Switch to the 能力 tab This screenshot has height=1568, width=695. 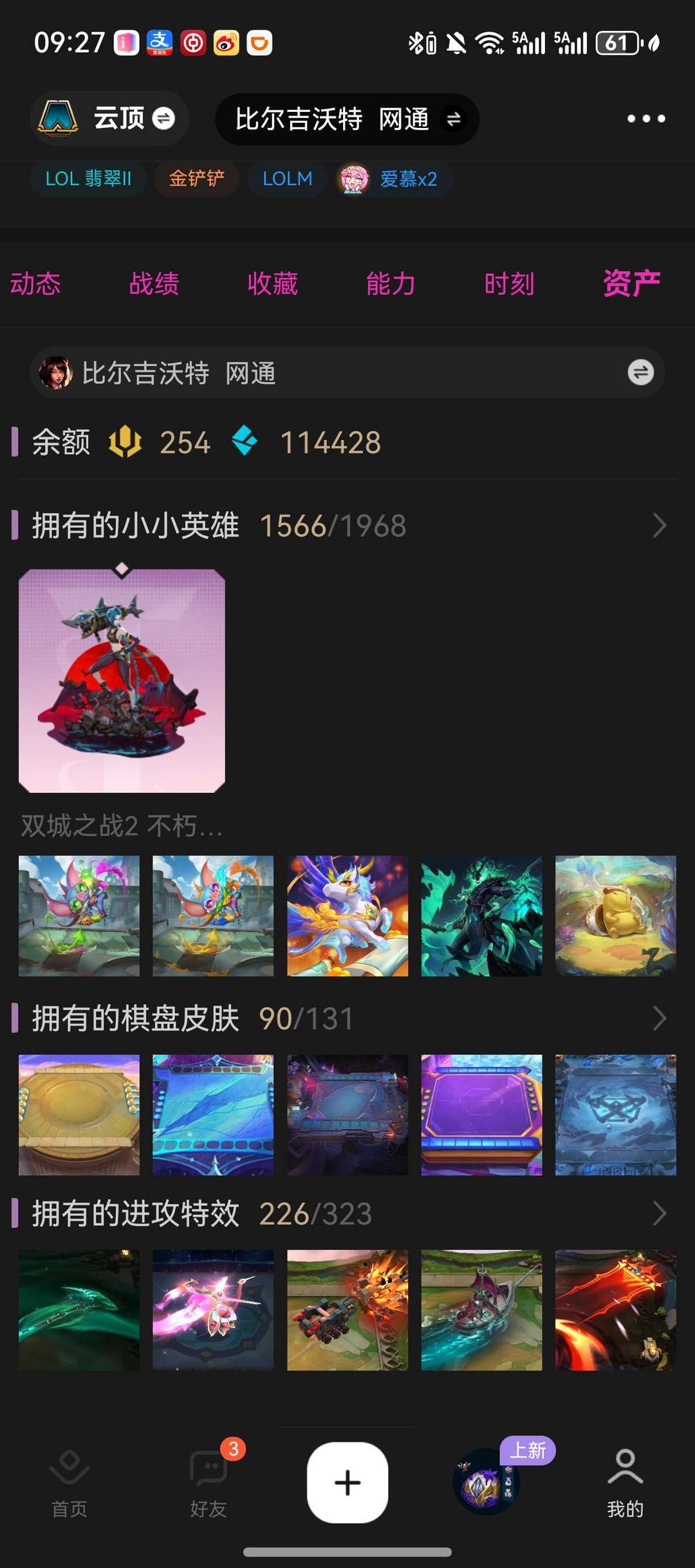click(391, 284)
